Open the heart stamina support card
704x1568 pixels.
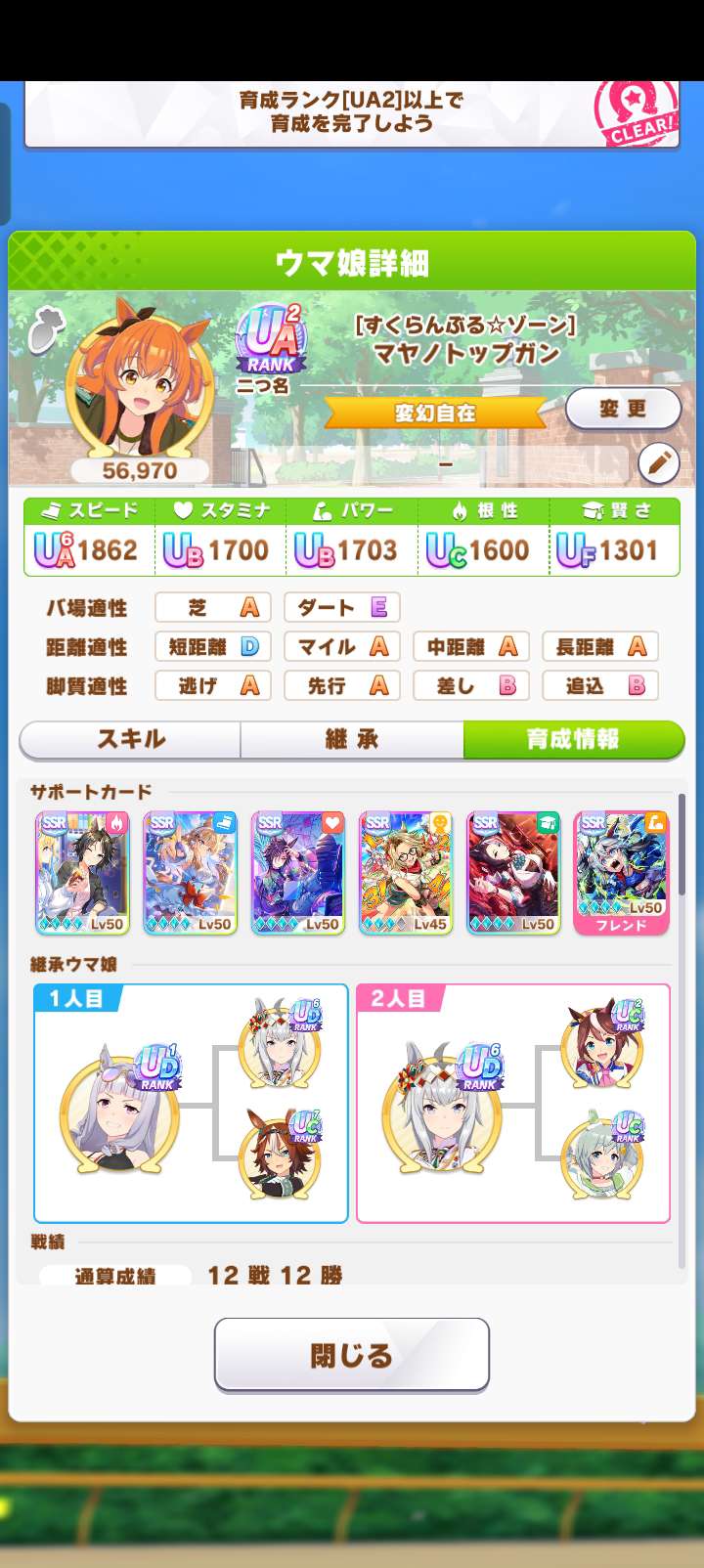click(298, 872)
